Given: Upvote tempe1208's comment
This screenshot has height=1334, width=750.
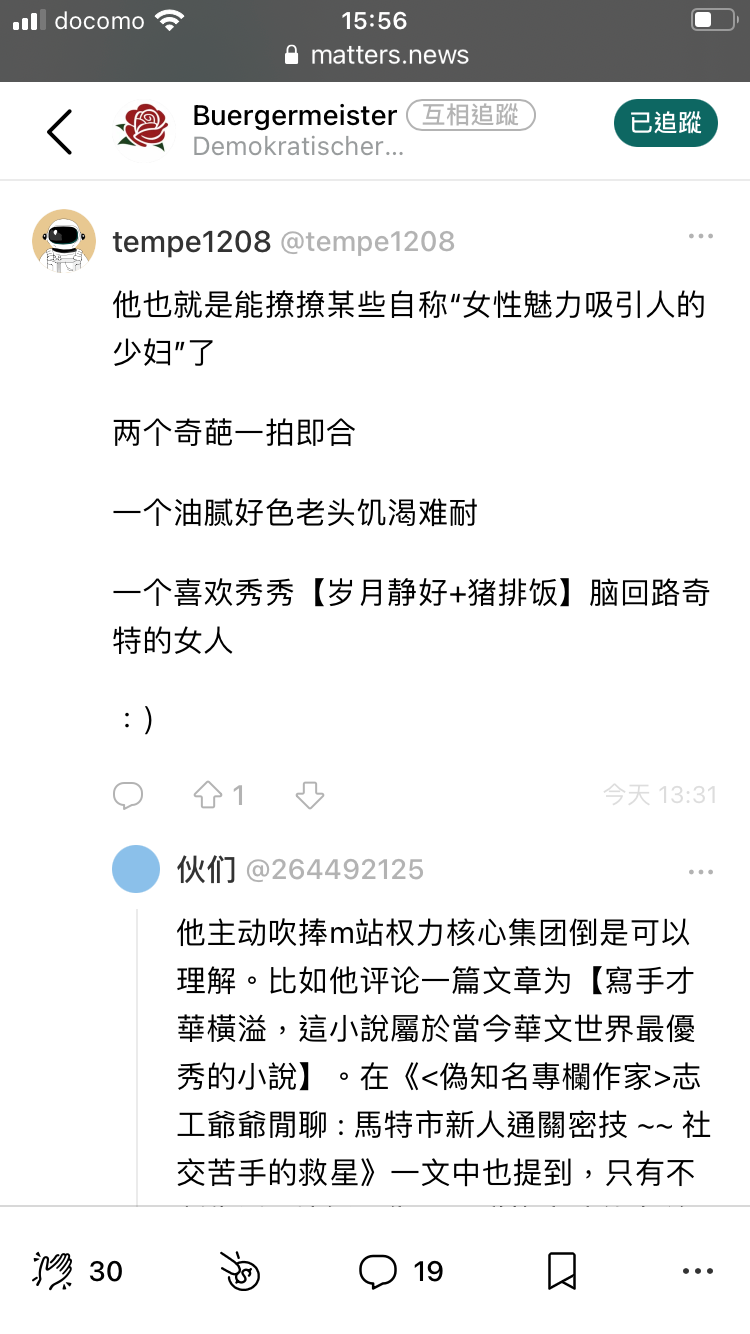Looking at the screenshot, I should [208, 795].
